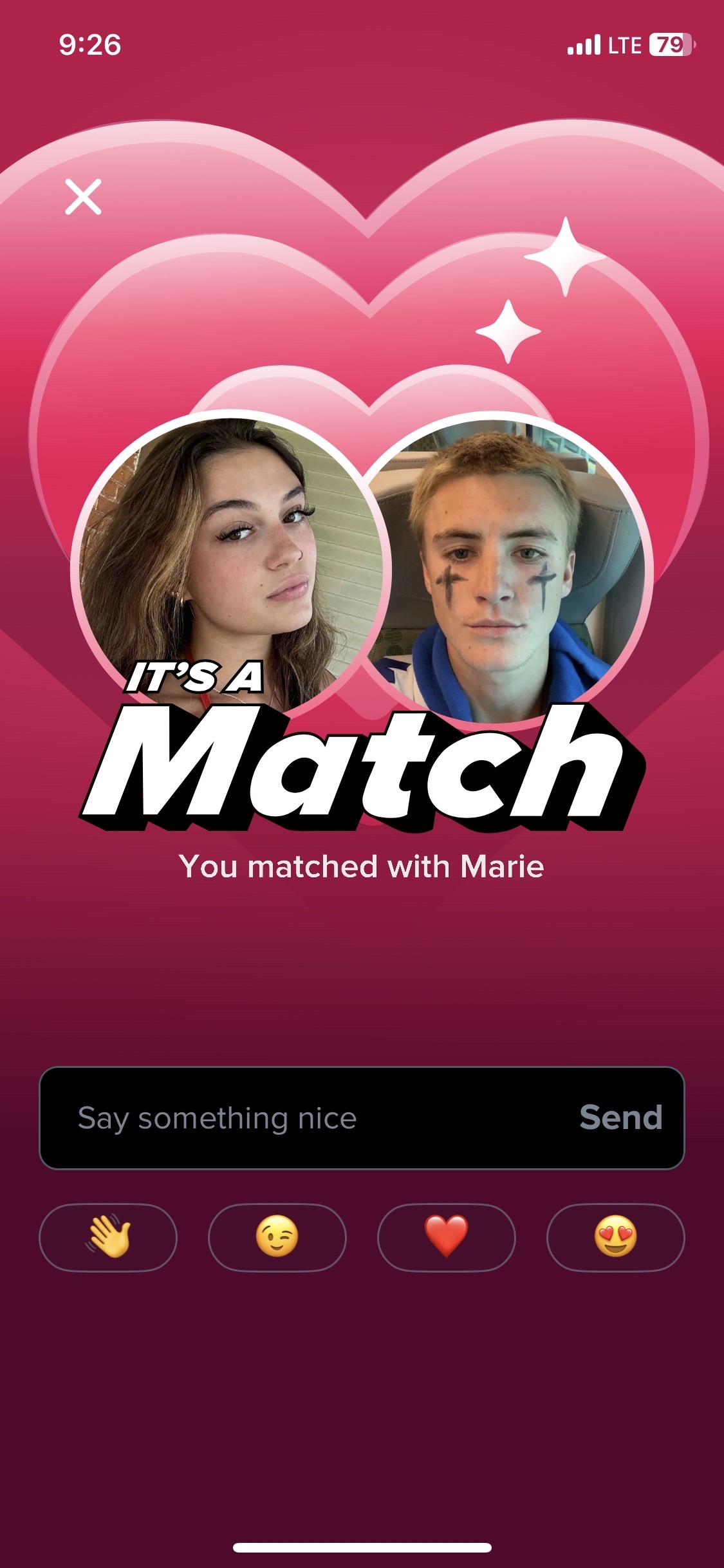Send the heart-eyes emoji
The width and height of the screenshot is (724, 1568).
(x=615, y=1237)
